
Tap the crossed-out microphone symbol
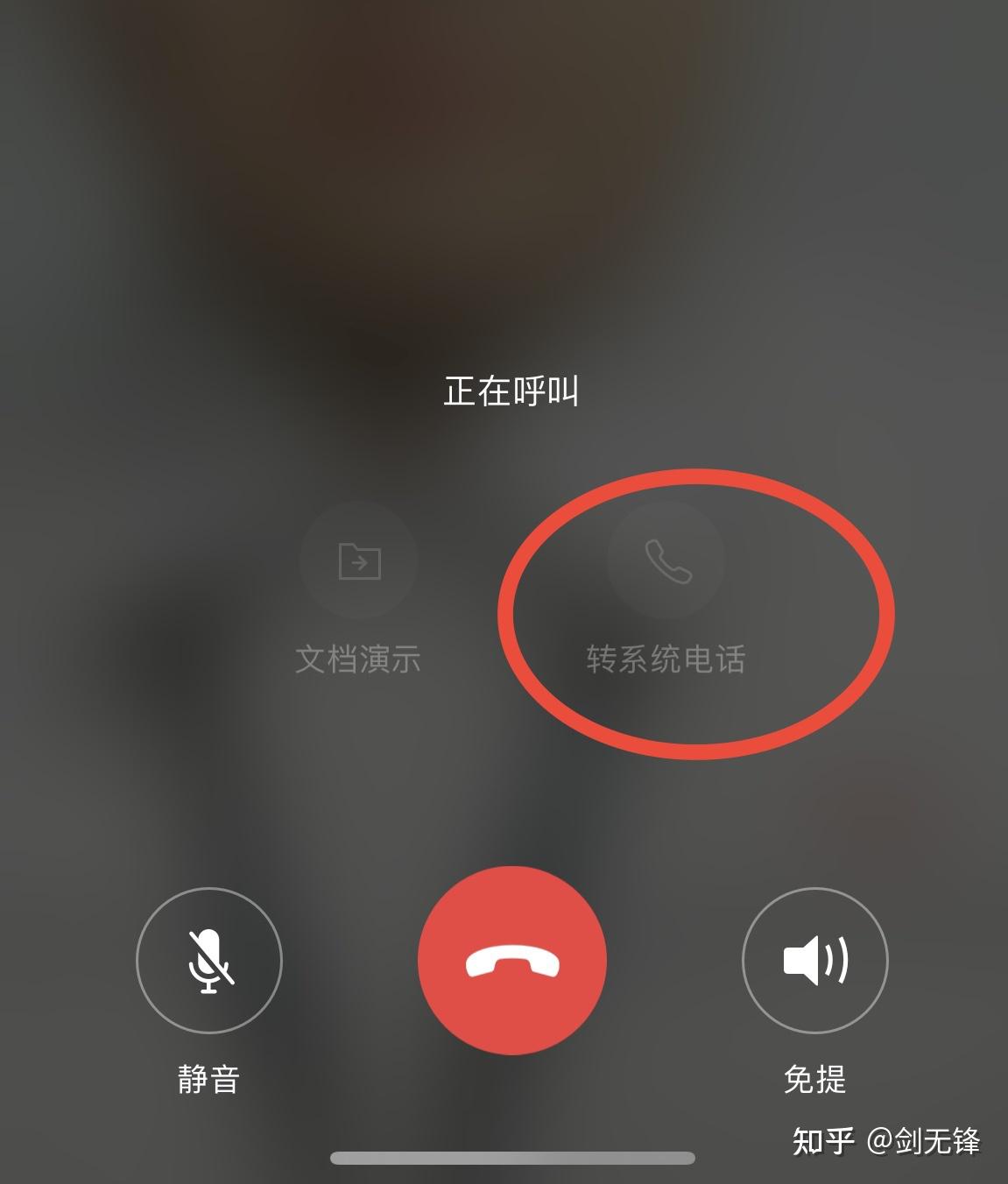click(208, 961)
